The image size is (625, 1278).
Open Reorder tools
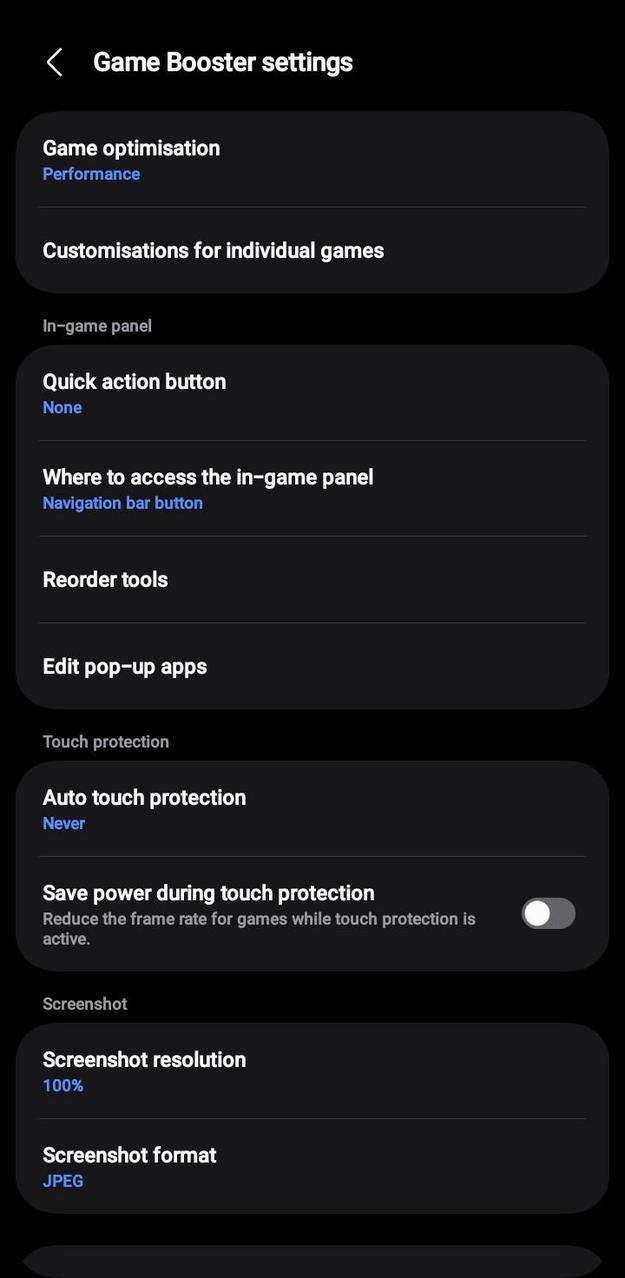pyautogui.click(x=312, y=580)
